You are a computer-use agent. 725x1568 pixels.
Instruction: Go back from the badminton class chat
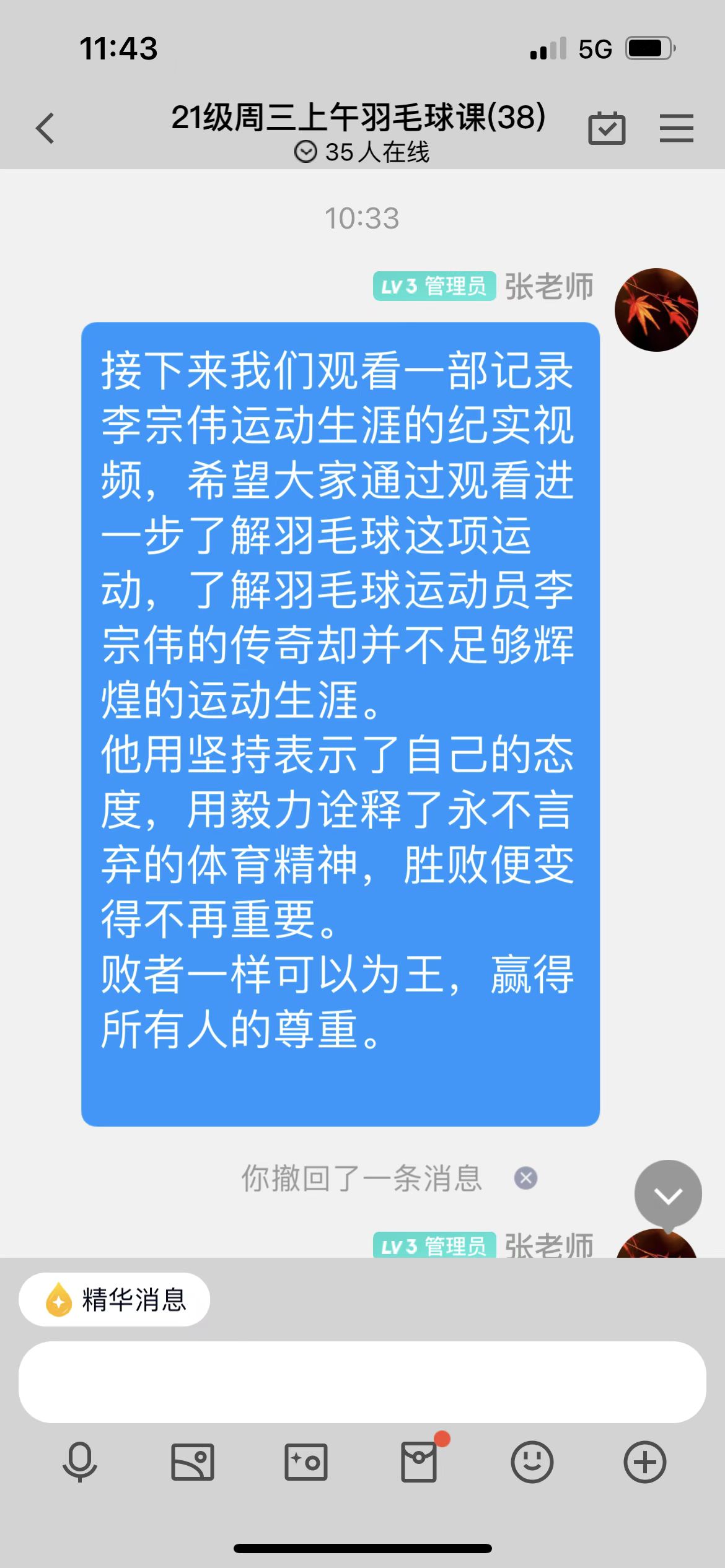point(45,128)
